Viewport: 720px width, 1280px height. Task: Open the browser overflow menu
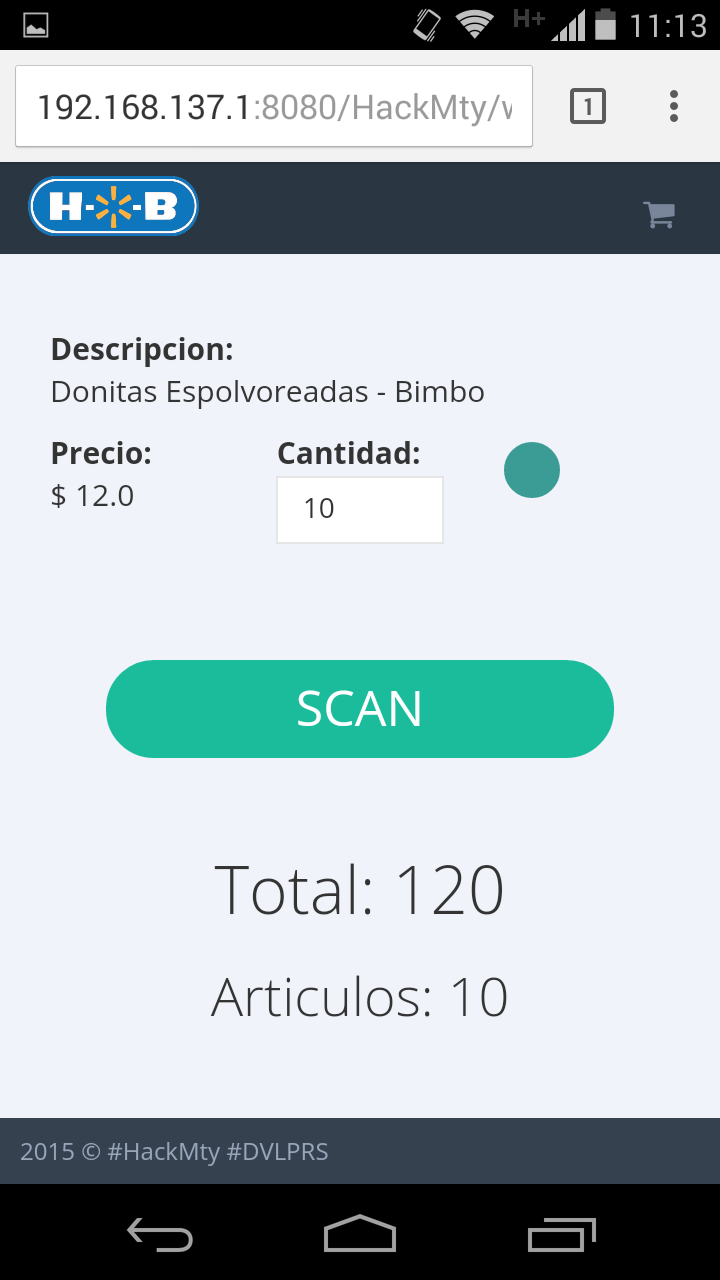tap(674, 106)
